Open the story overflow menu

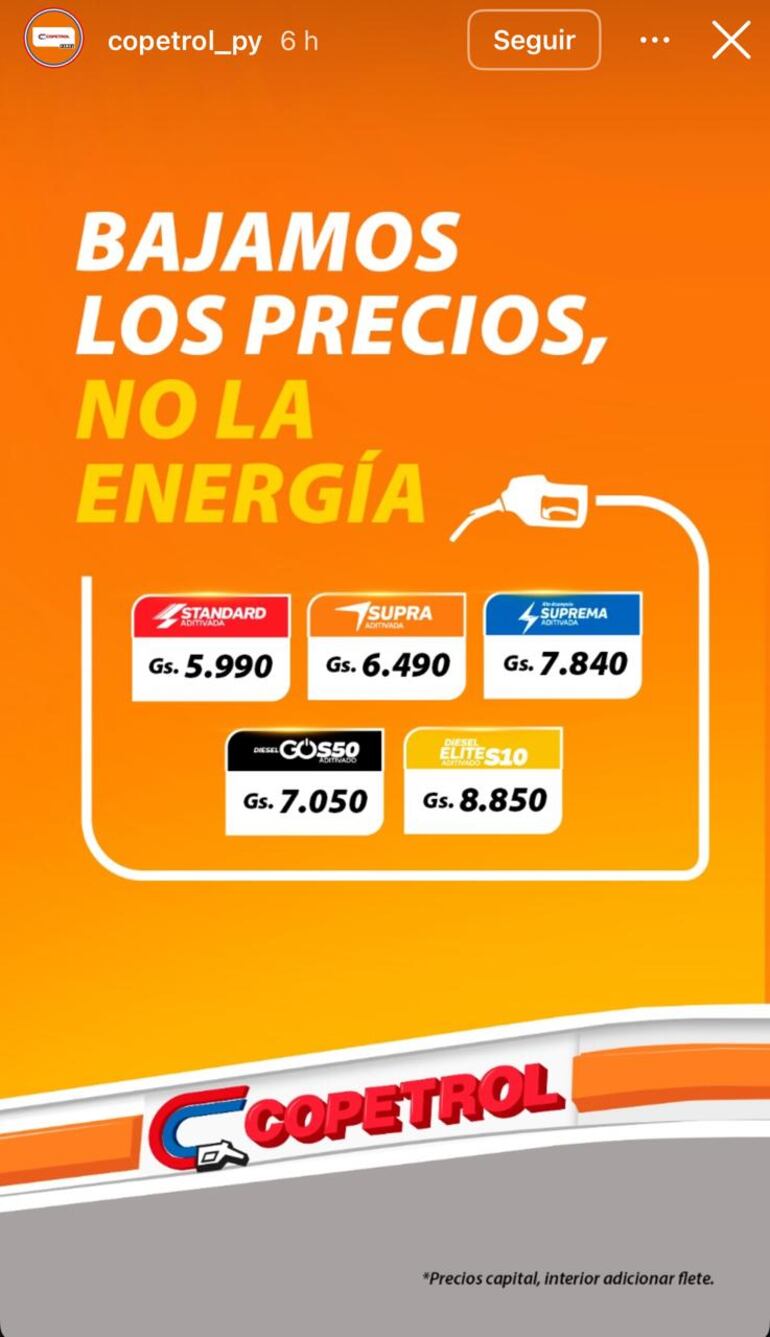pyautogui.click(x=654, y=41)
